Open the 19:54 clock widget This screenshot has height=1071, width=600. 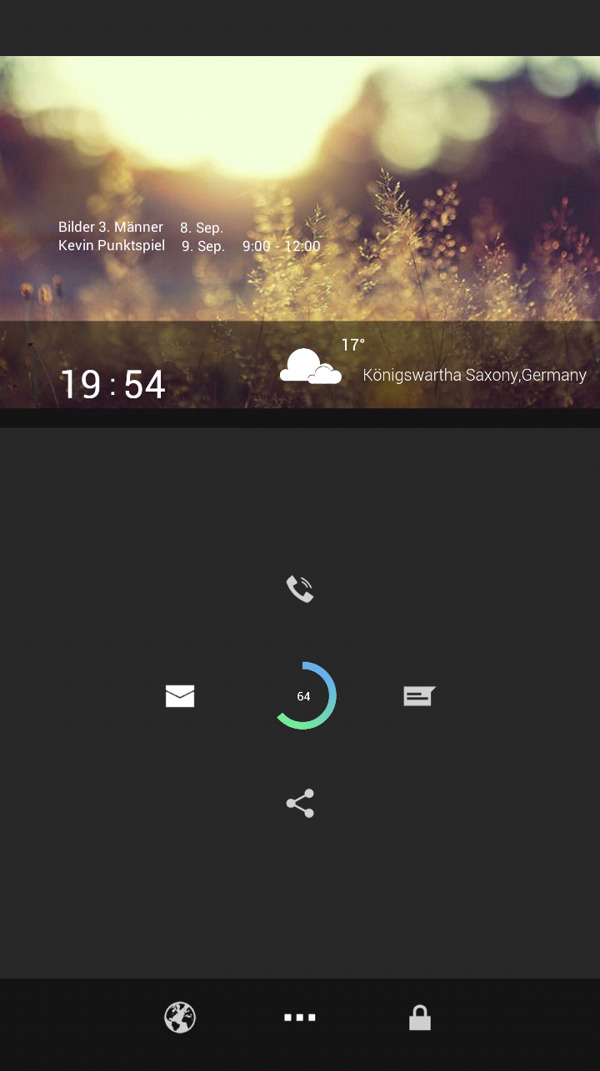pyautogui.click(x=113, y=384)
